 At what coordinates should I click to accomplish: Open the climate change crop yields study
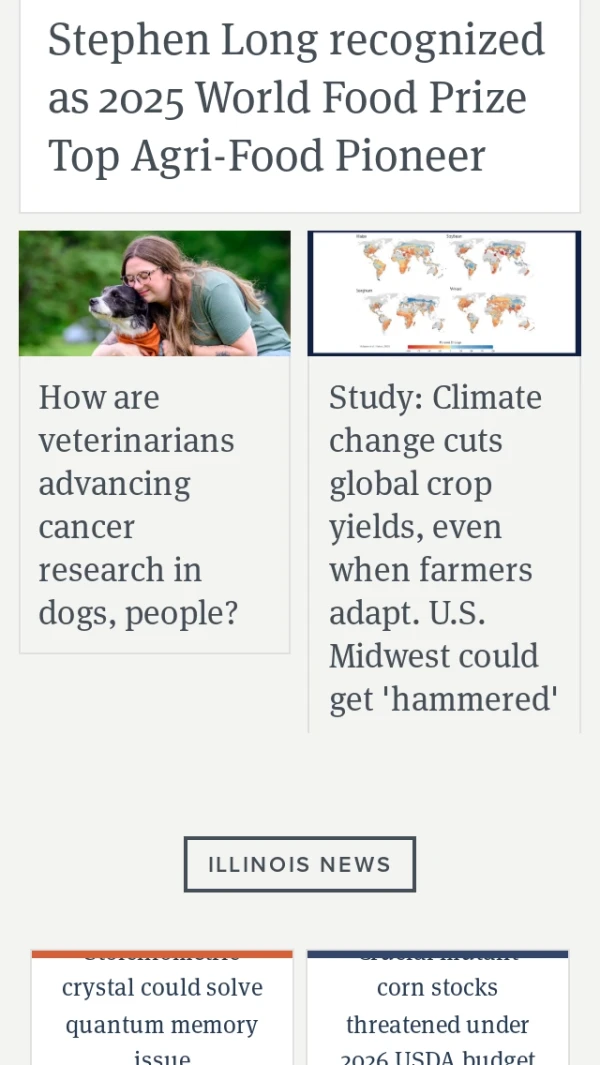pos(443,547)
